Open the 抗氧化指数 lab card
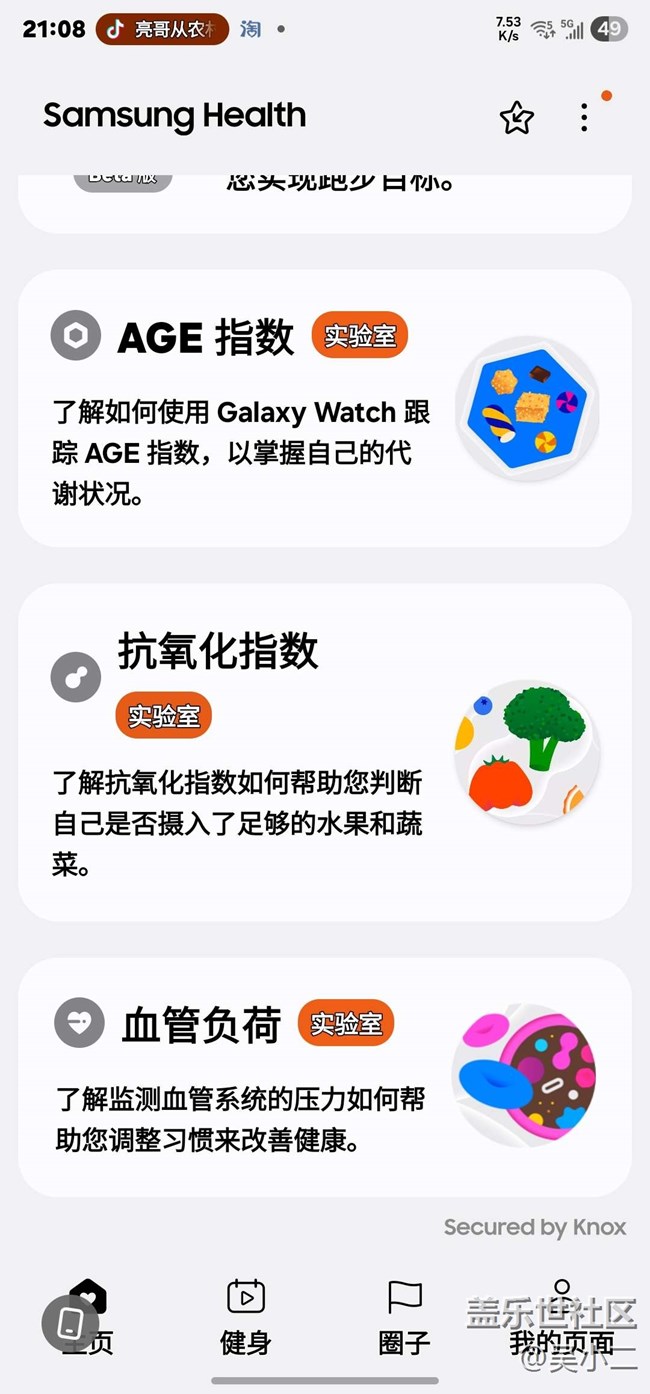Screen dimensions: 650x1394 (324, 752)
